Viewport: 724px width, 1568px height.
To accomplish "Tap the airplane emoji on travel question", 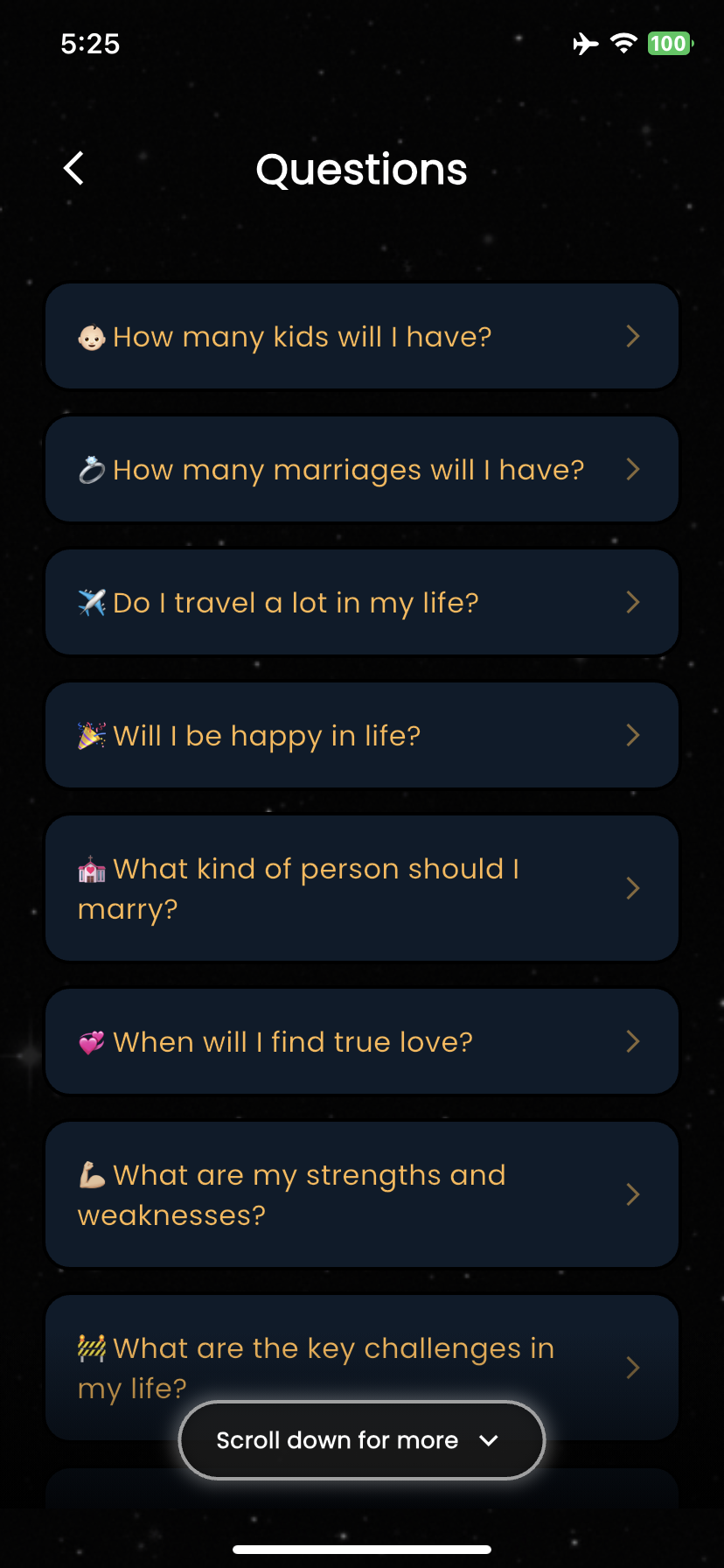I will click(x=93, y=602).
